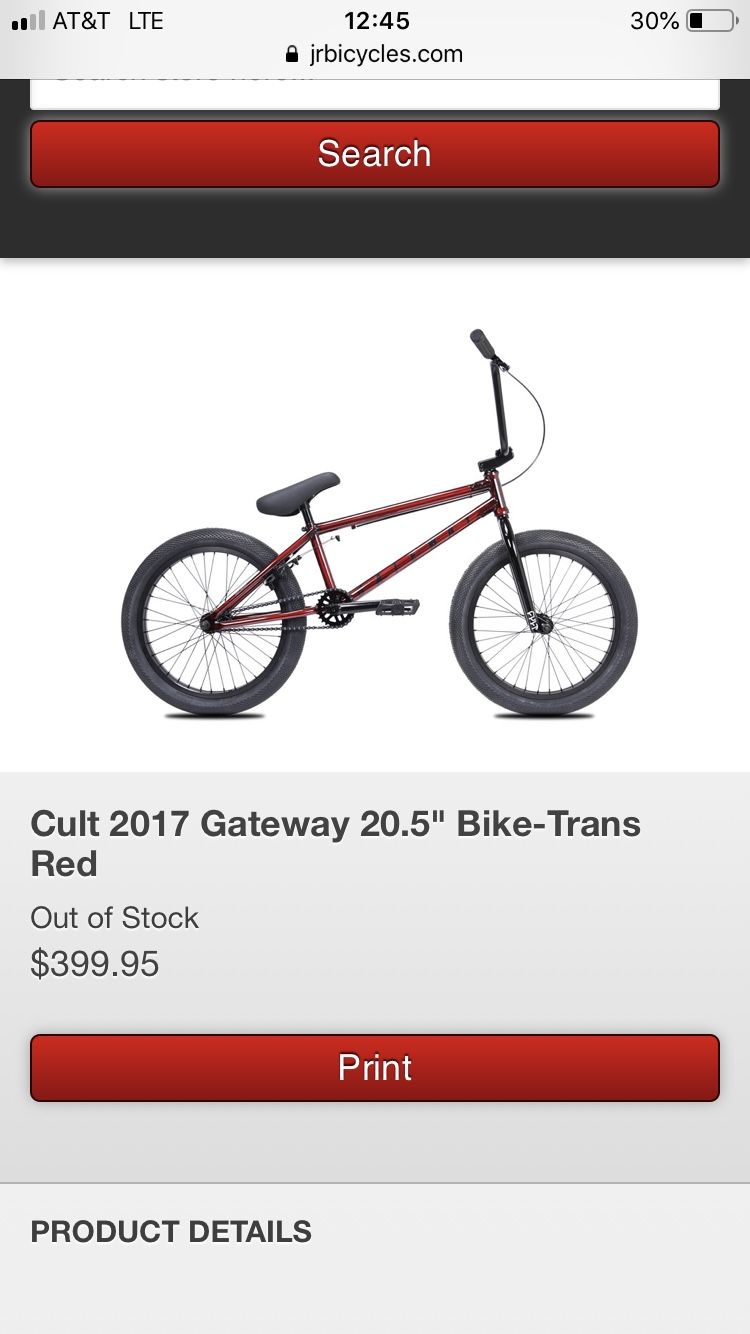Screen dimensions: 750x1334
Task: Tap the jrbicycles.com address bar
Action: point(375,54)
